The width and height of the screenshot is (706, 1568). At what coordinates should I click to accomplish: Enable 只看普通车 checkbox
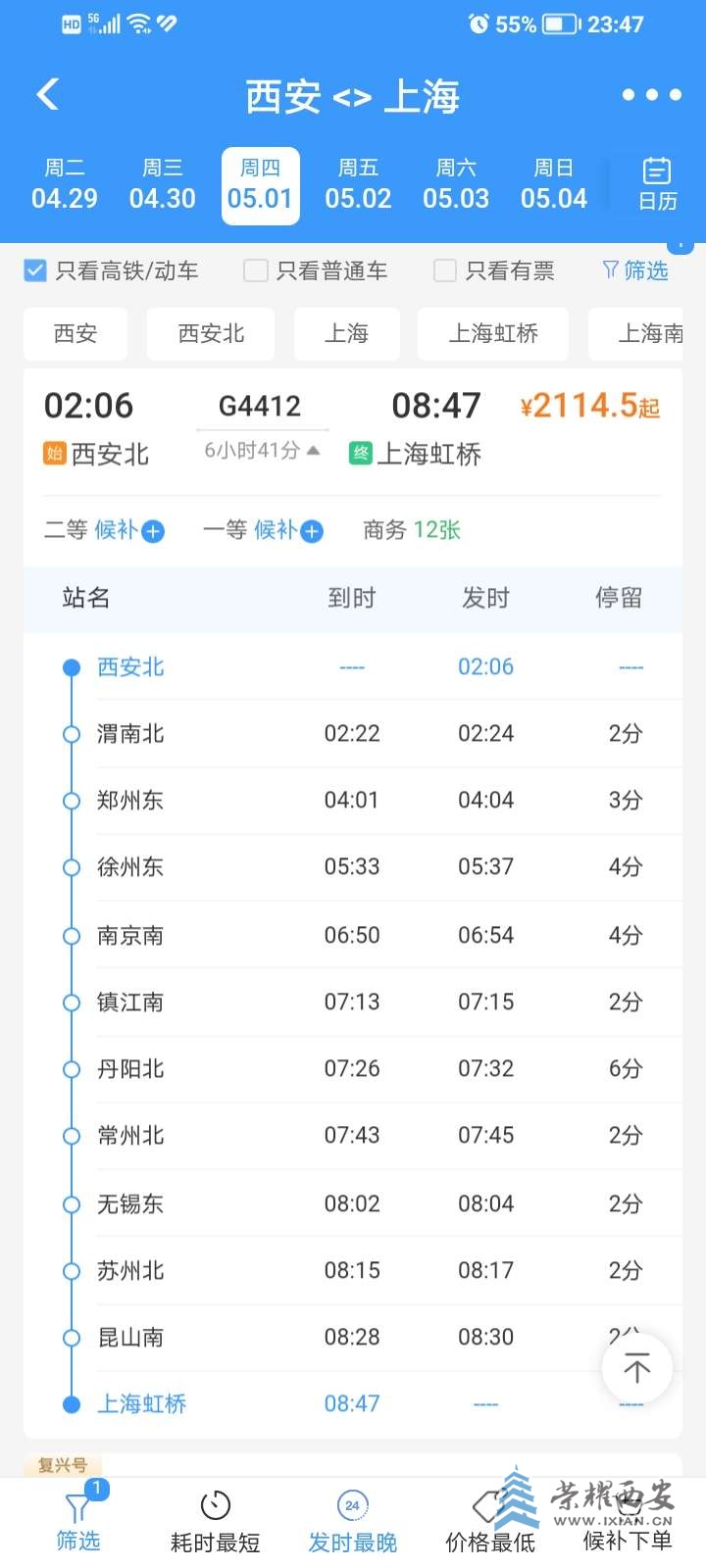tap(256, 270)
